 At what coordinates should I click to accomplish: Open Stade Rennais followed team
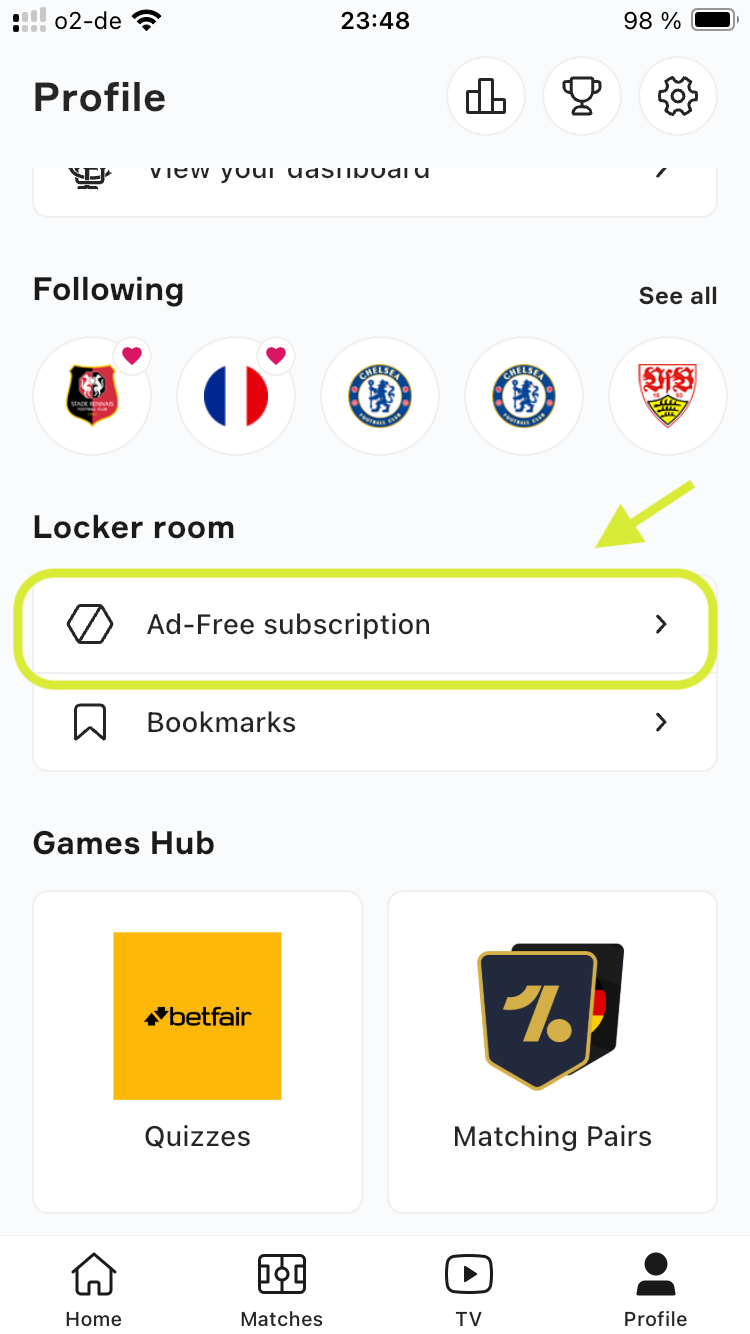pyautogui.click(x=92, y=396)
